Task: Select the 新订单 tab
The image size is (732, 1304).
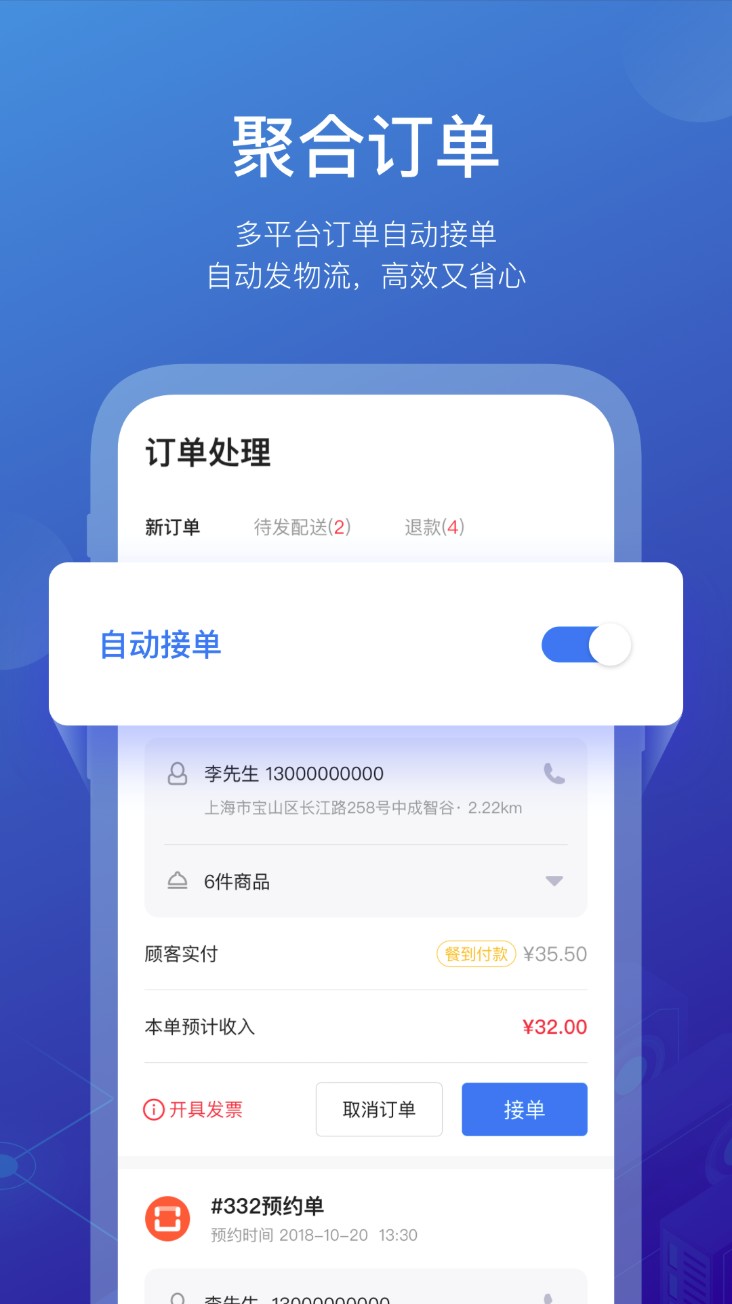Action: 172,524
